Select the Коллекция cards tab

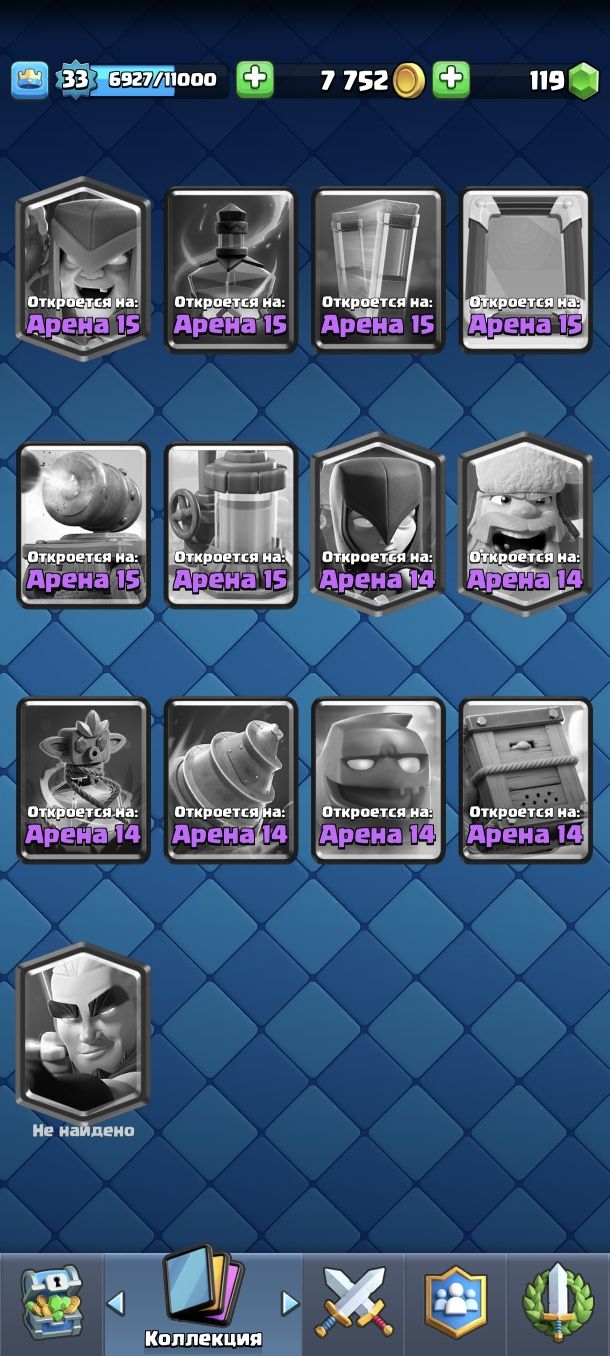point(203,1300)
